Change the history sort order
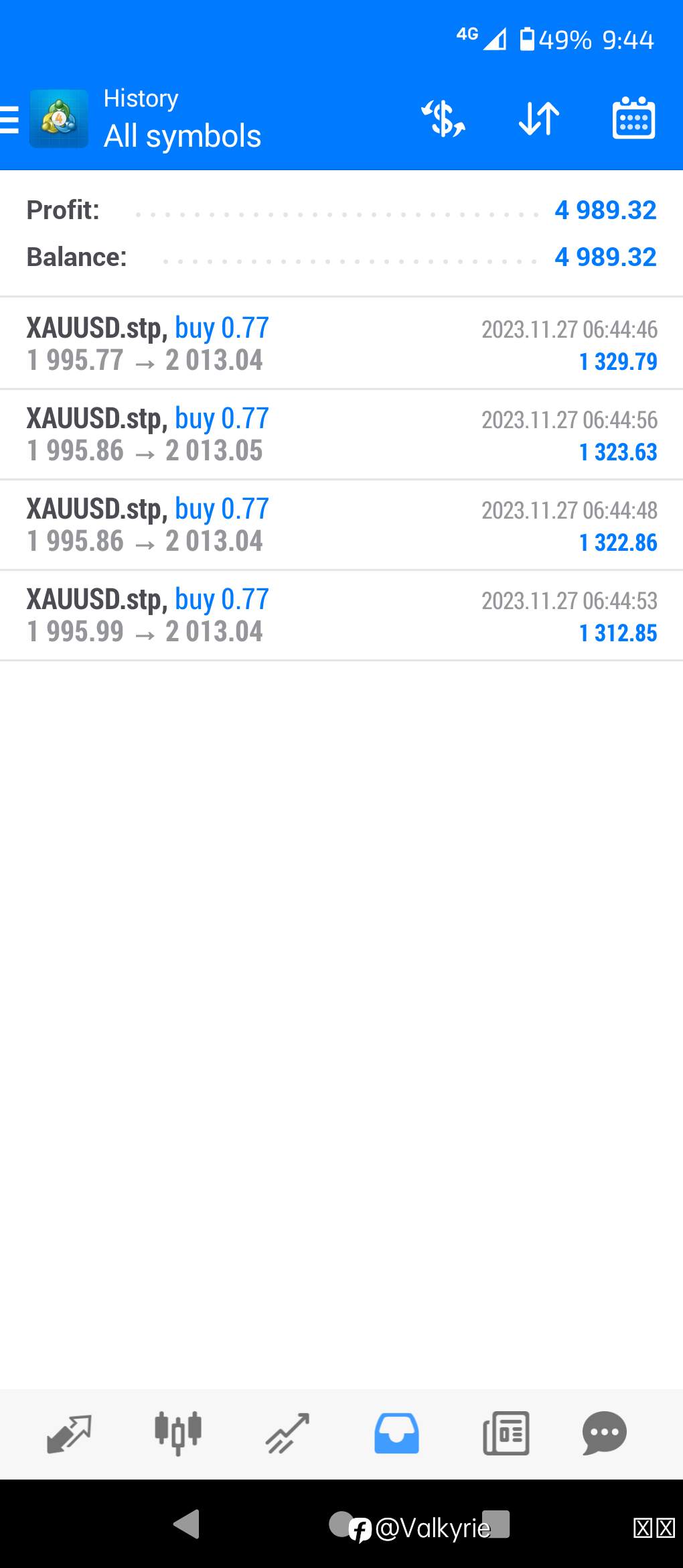The width and height of the screenshot is (683, 1568). 539,119
